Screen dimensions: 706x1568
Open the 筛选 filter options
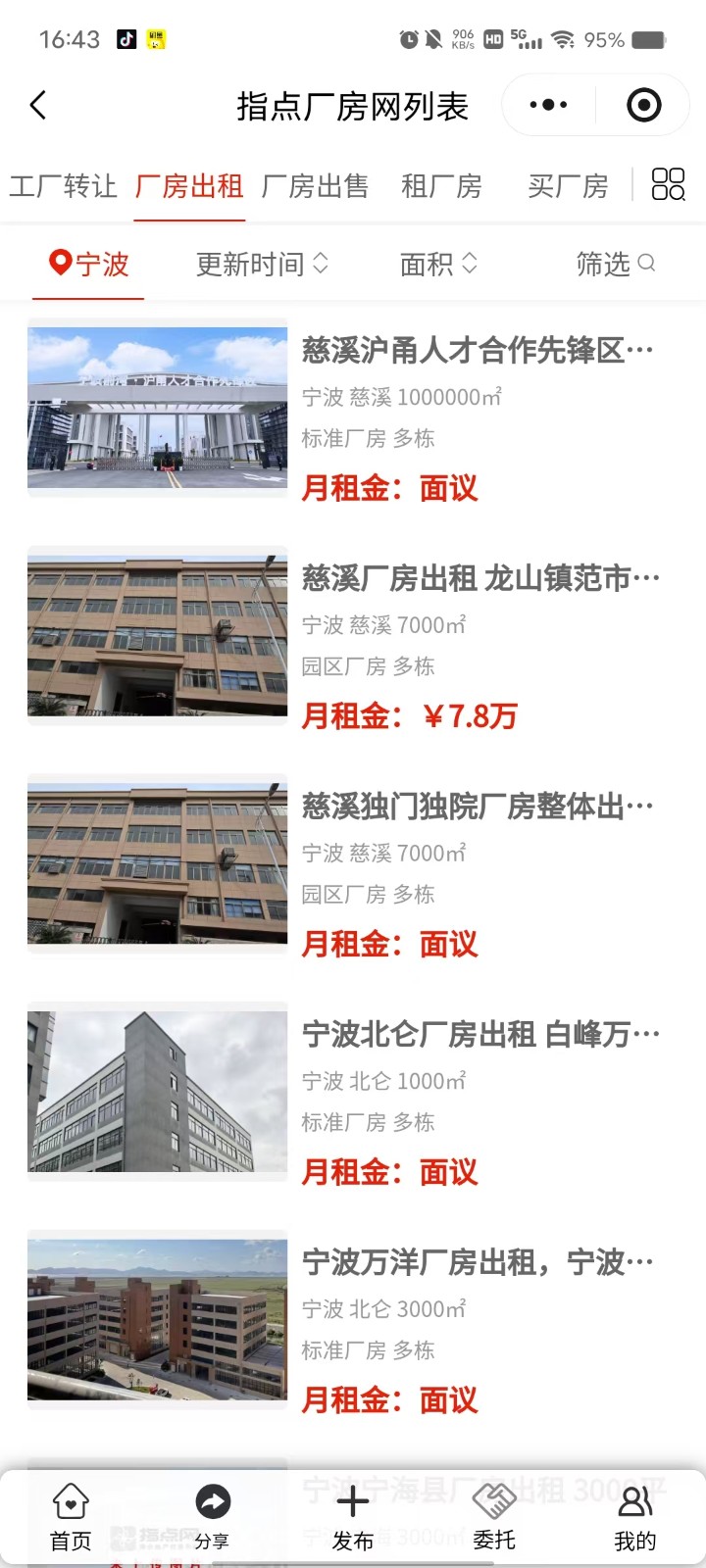click(x=615, y=264)
